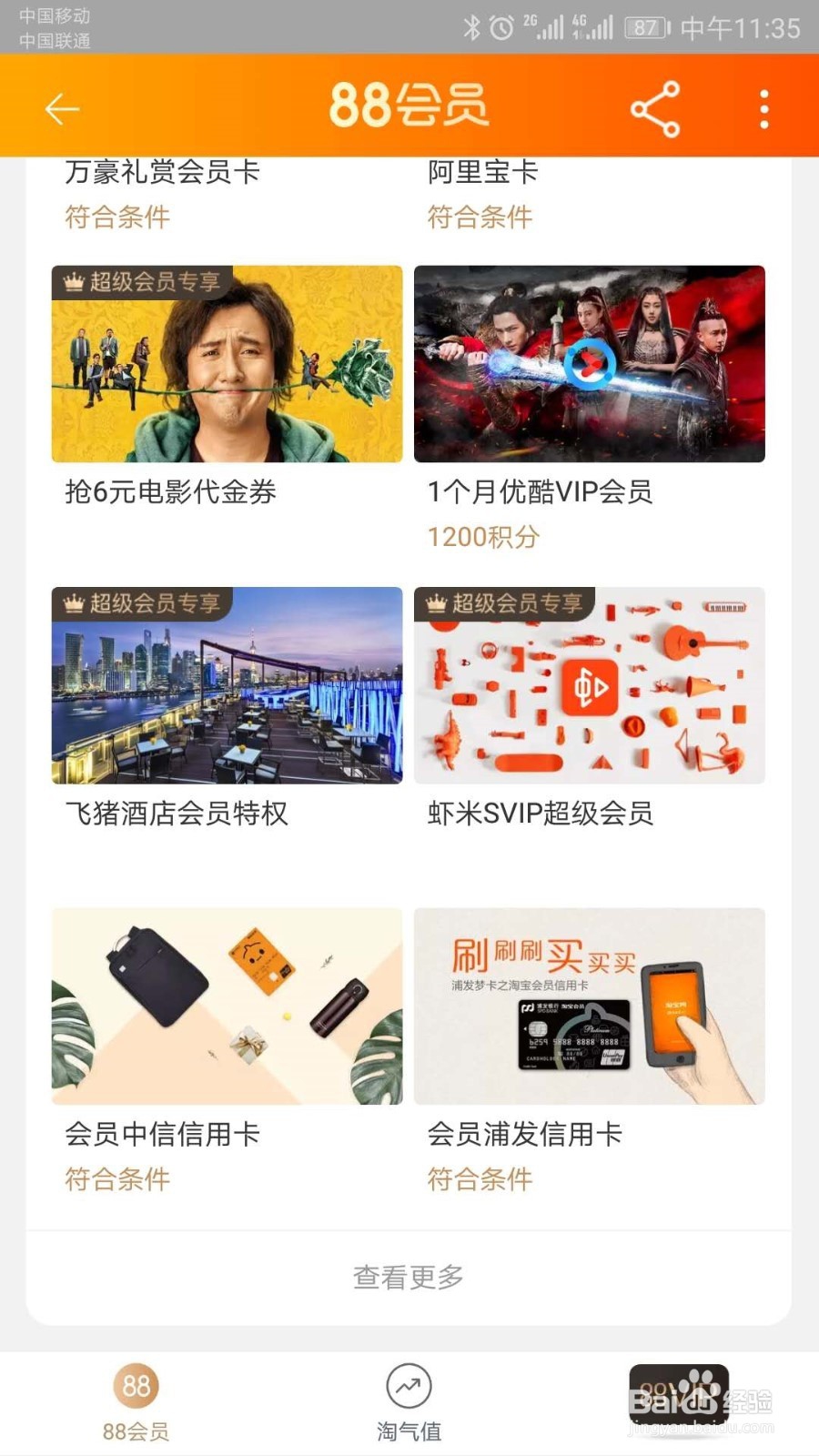Screen dimensions: 819x1456
Task: Open the 会员中信信用卡 image card
Action: pyautogui.click(x=227, y=1006)
